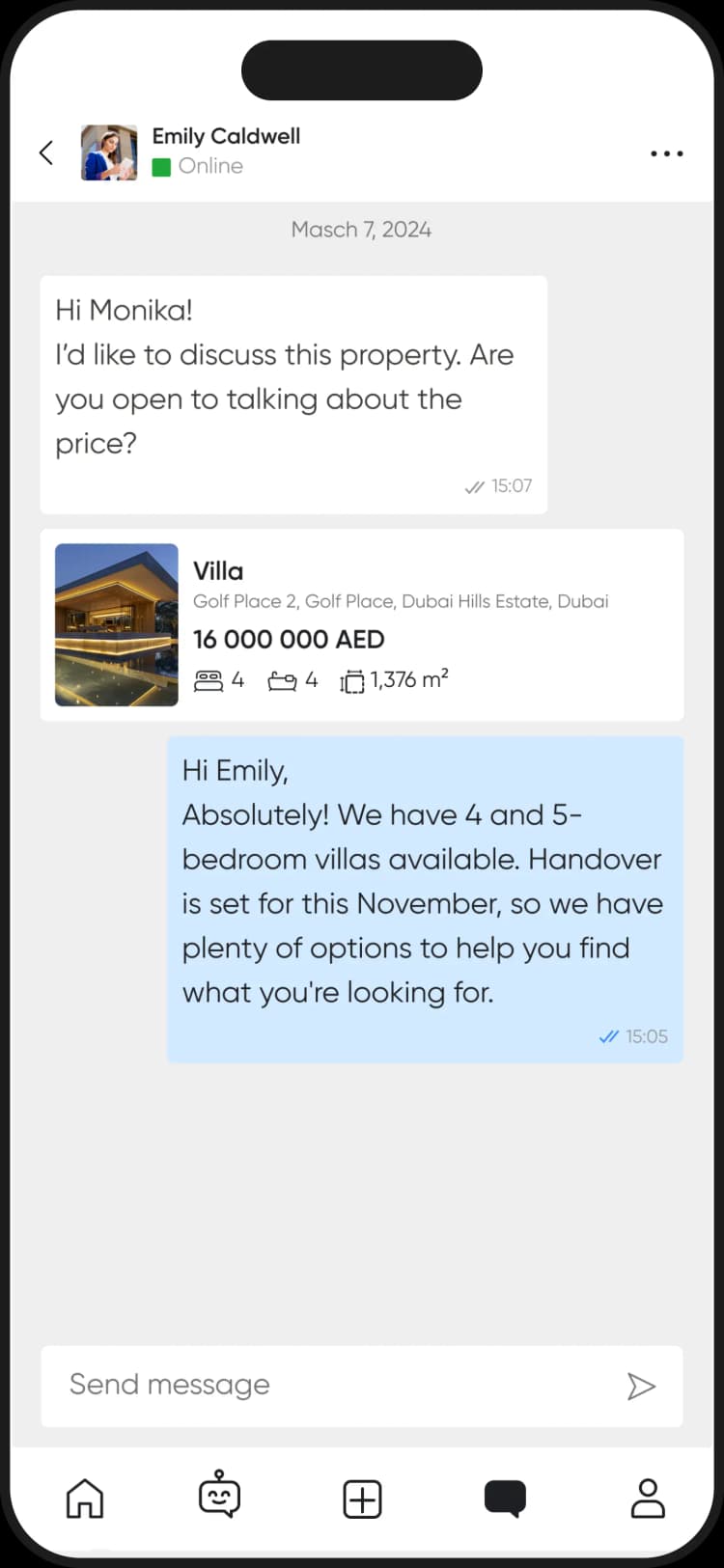724x1568 pixels.
Task: Open the Villa property card
Action: pyautogui.click(x=361, y=624)
